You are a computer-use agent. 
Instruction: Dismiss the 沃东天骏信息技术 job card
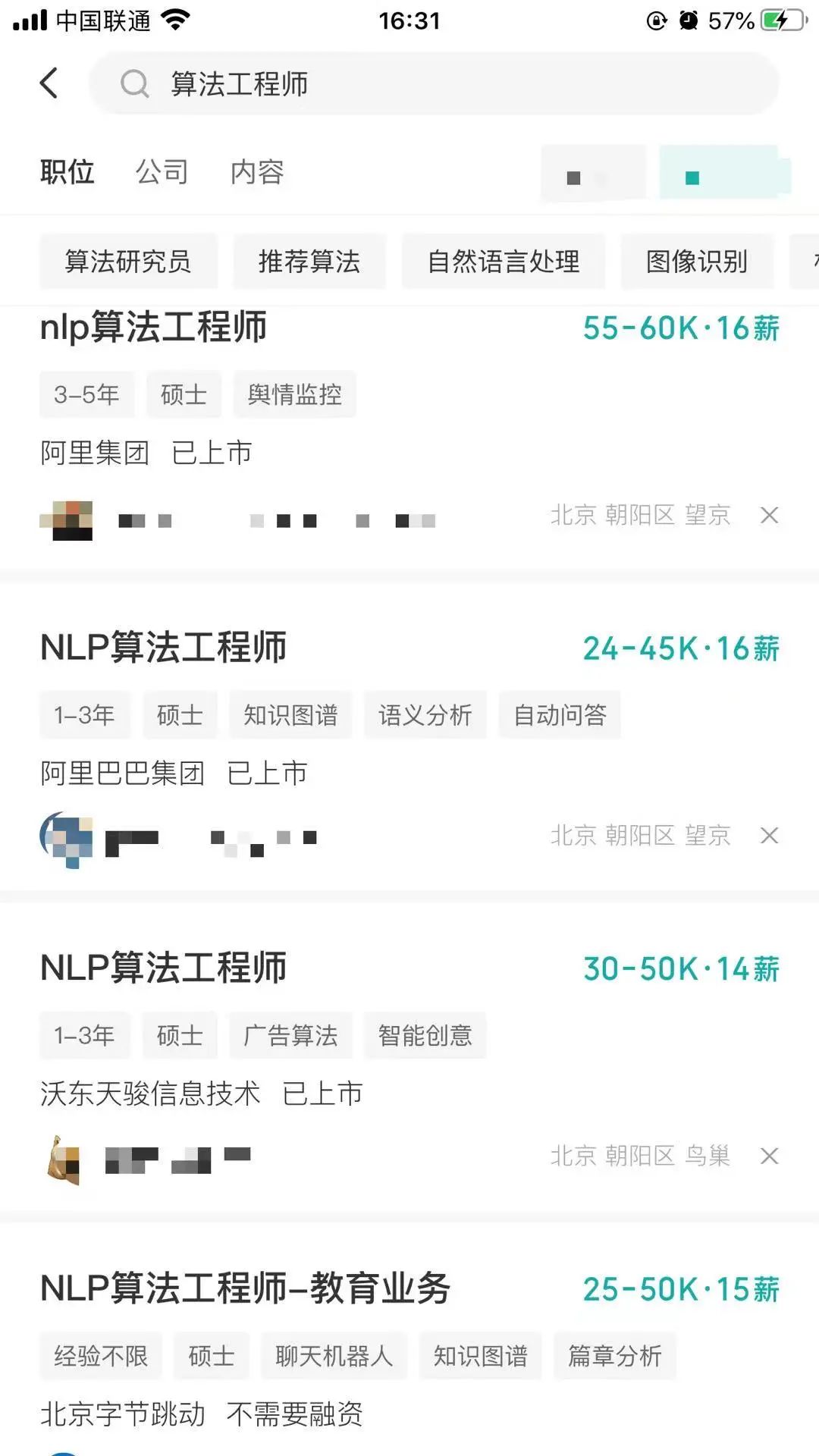point(769,1156)
